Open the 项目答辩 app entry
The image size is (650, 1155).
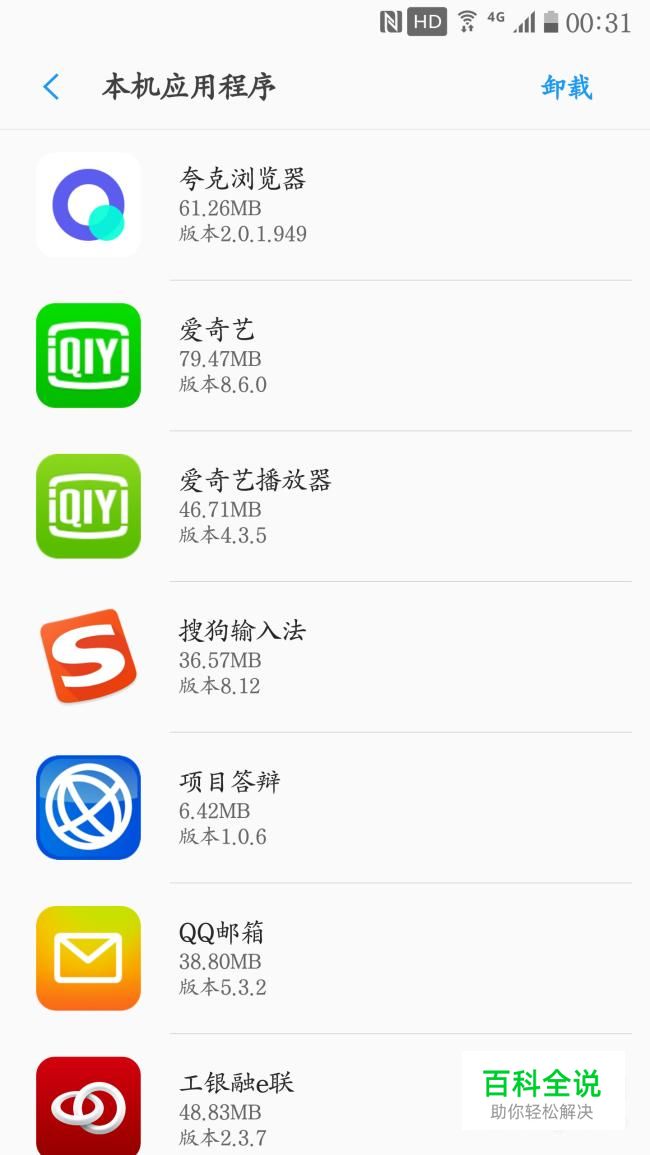tap(325, 808)
